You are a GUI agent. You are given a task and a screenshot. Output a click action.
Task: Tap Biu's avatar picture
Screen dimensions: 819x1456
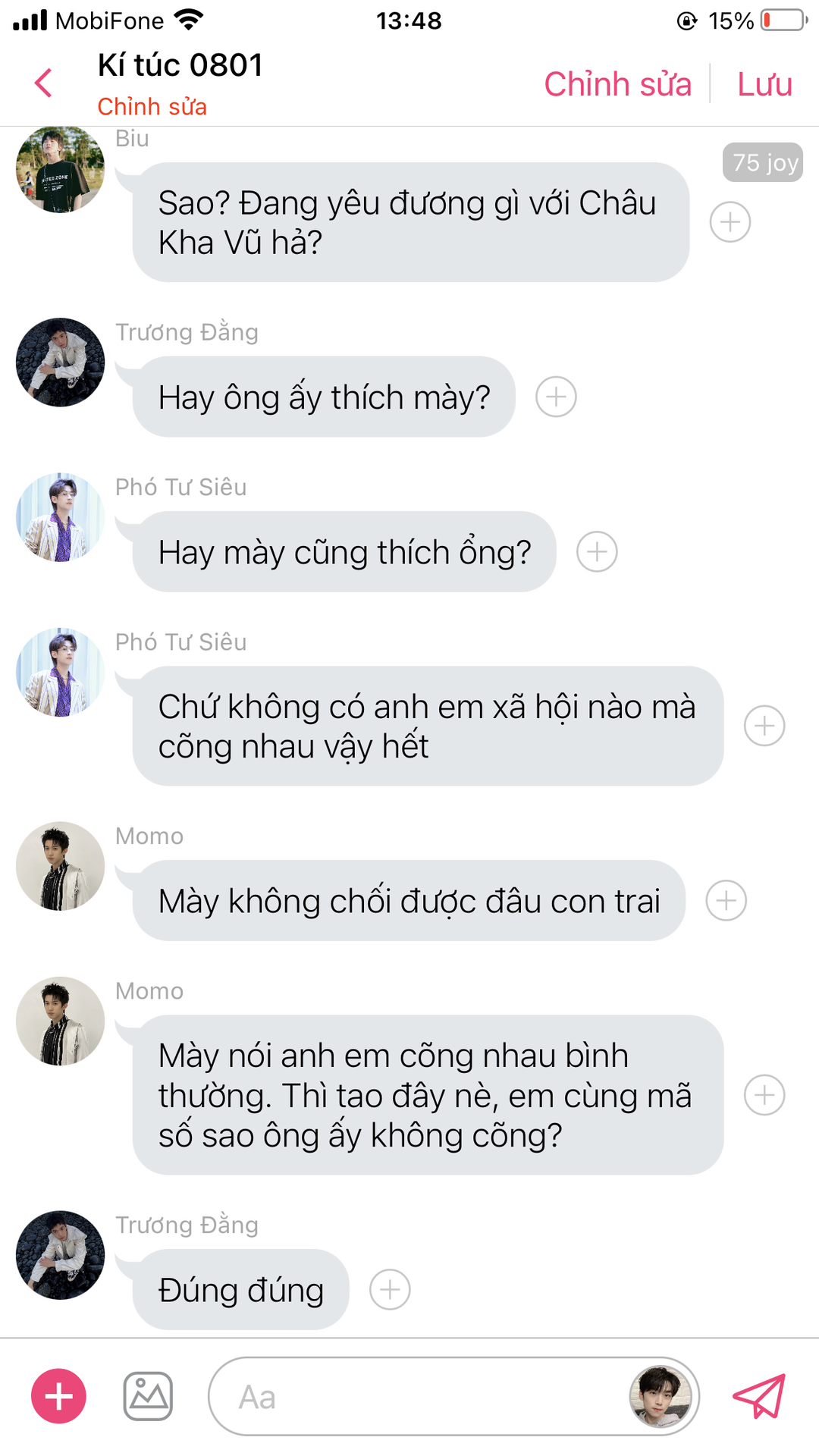point(60,169)
